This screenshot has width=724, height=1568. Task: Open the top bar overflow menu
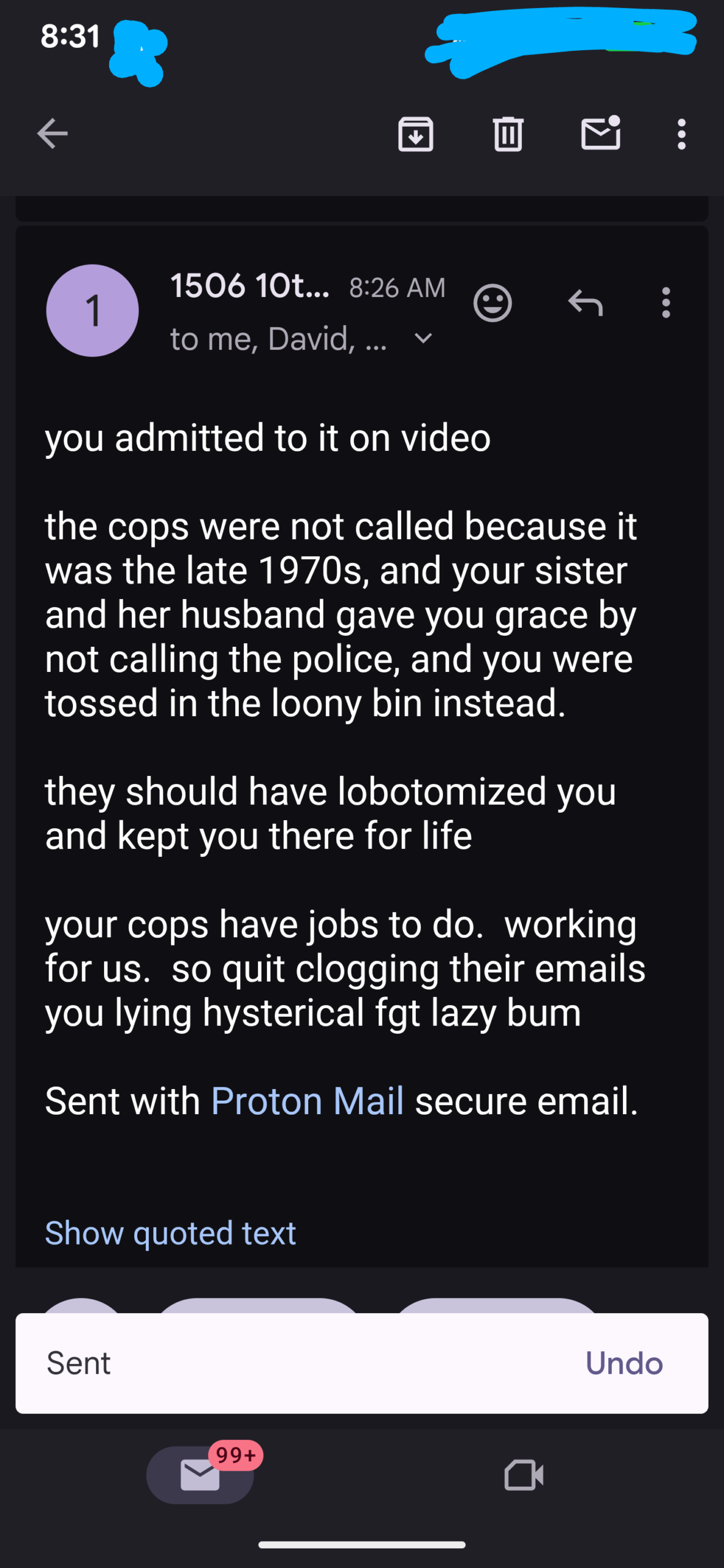[x=681, y=134]
